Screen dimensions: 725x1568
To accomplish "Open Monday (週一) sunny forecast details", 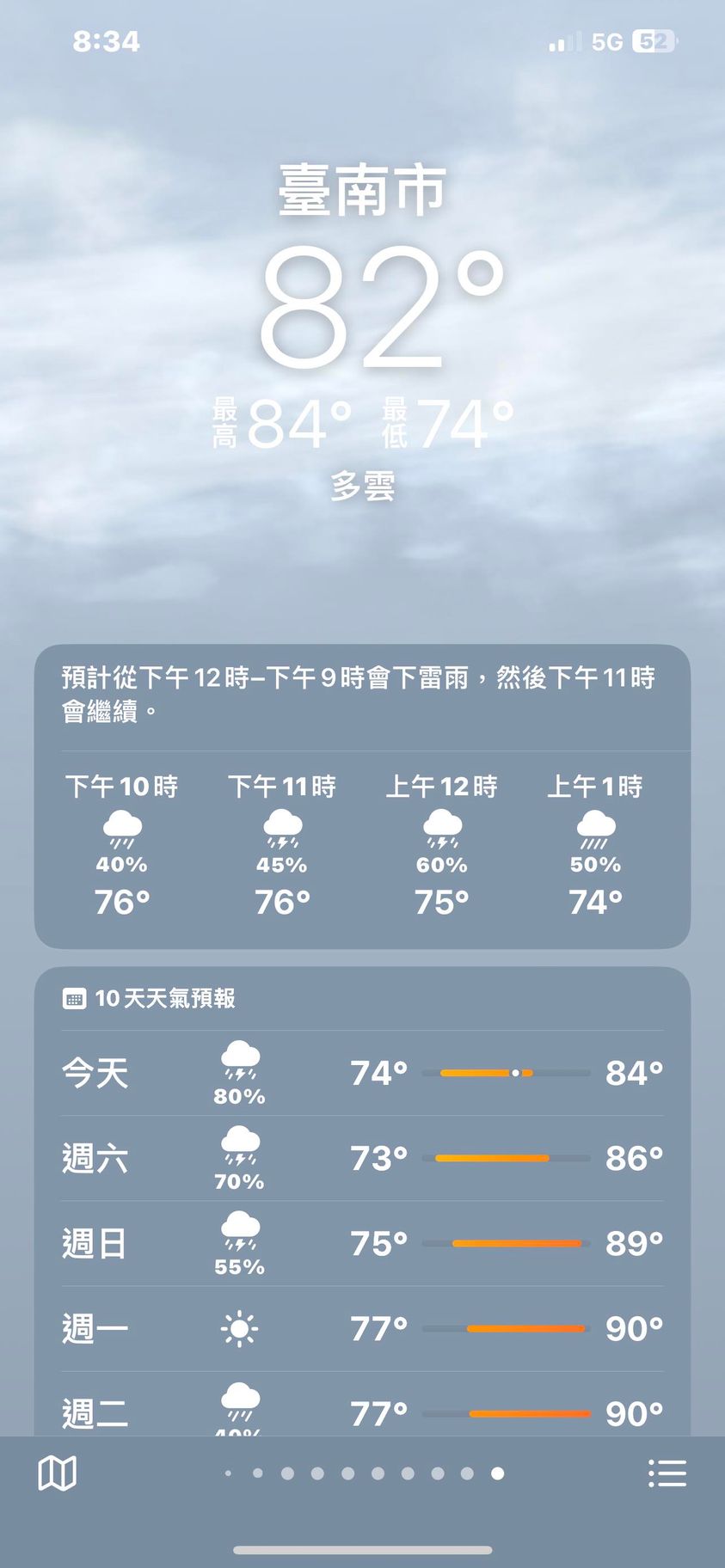I will (x=361, y=1328).
